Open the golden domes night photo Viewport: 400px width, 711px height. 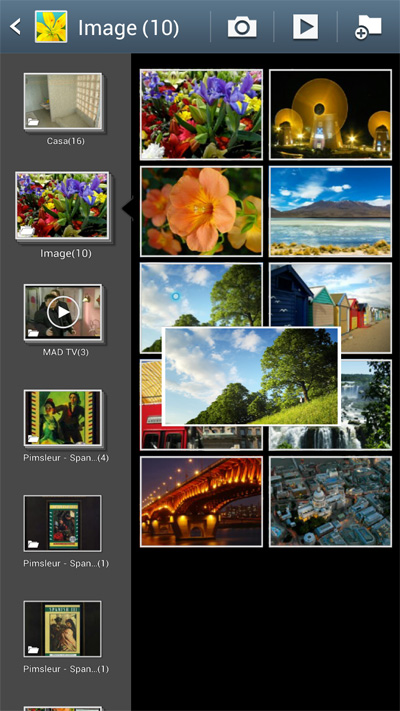(331, 114)
